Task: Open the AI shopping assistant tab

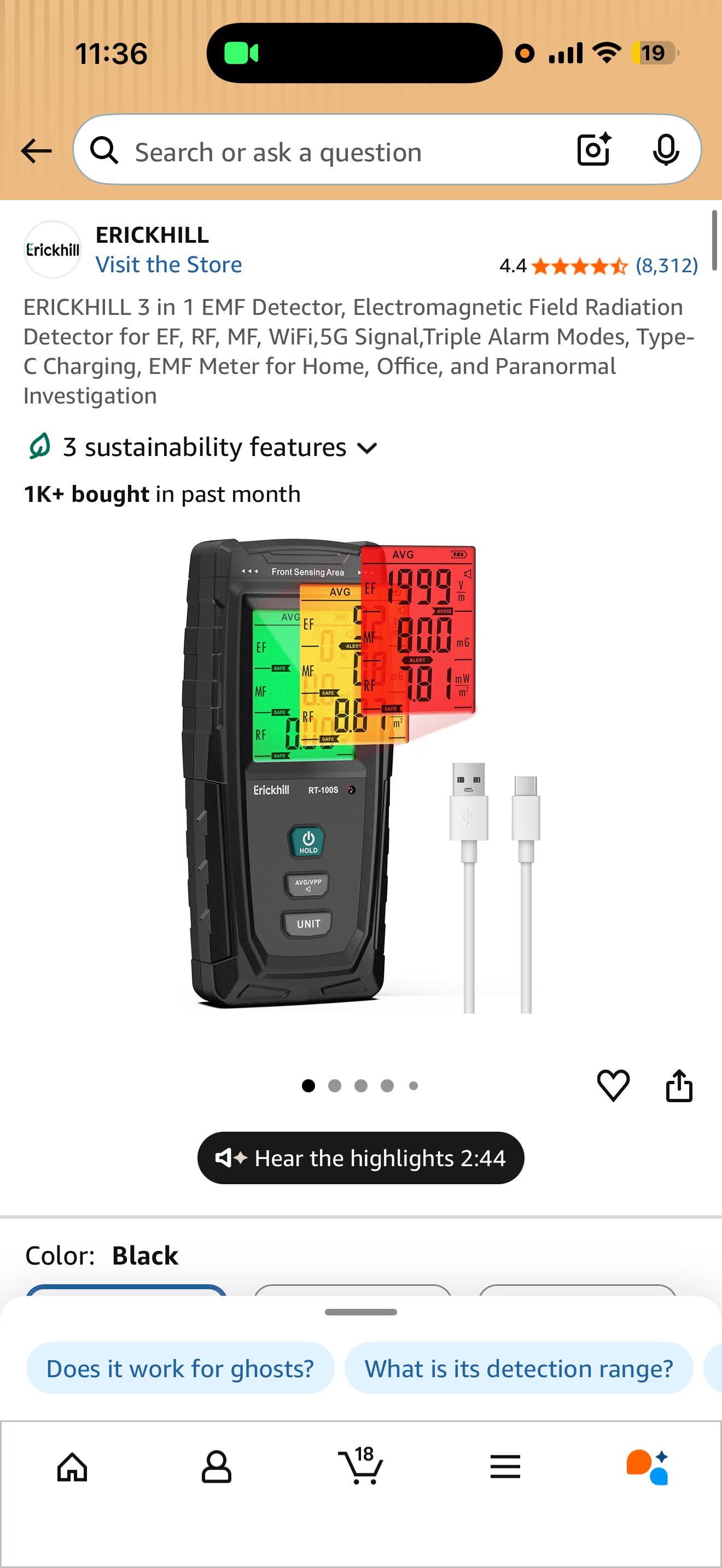Action: [x=648, y=1467]
